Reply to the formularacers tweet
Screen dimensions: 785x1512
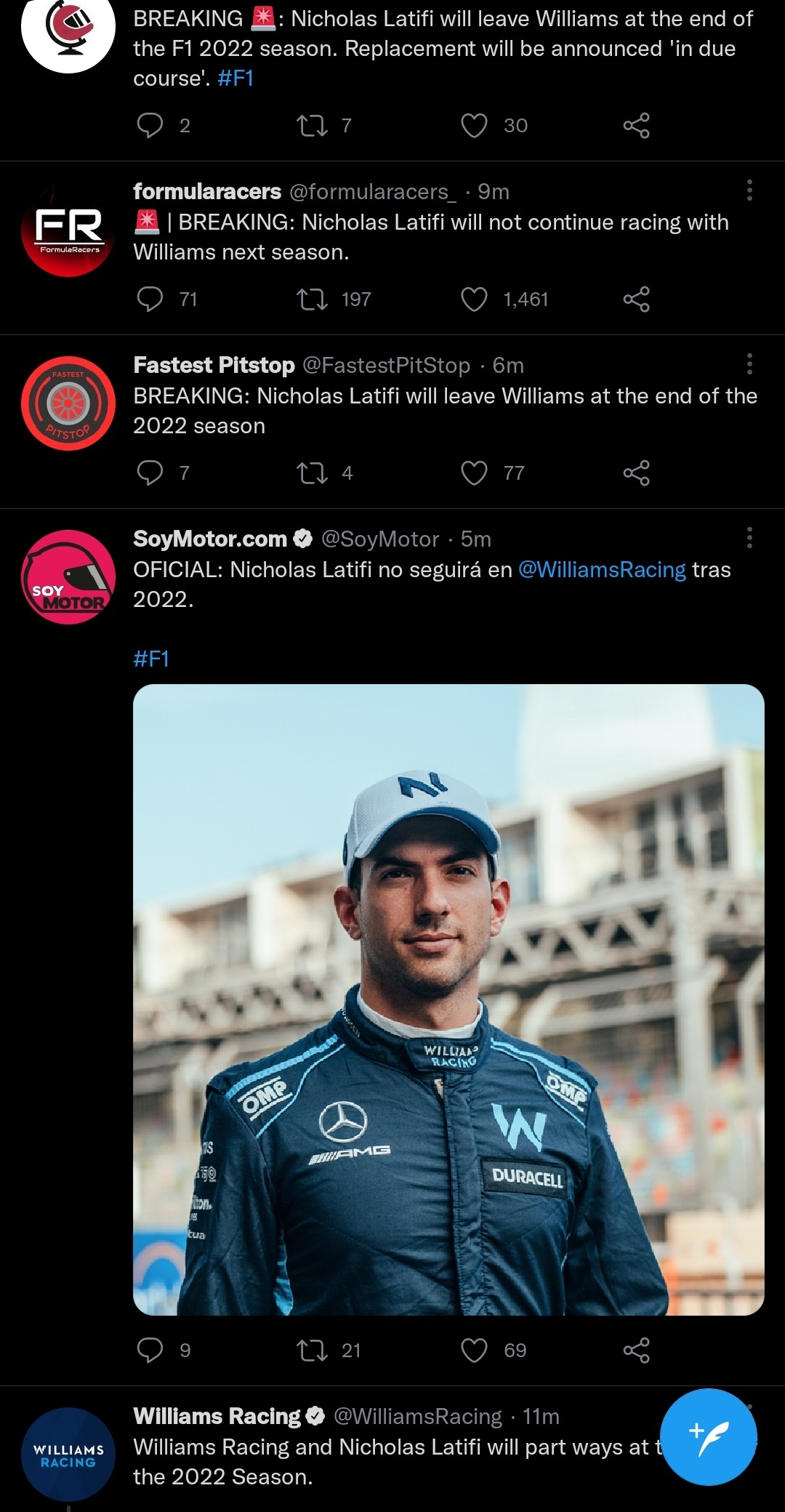pos(150,299)
